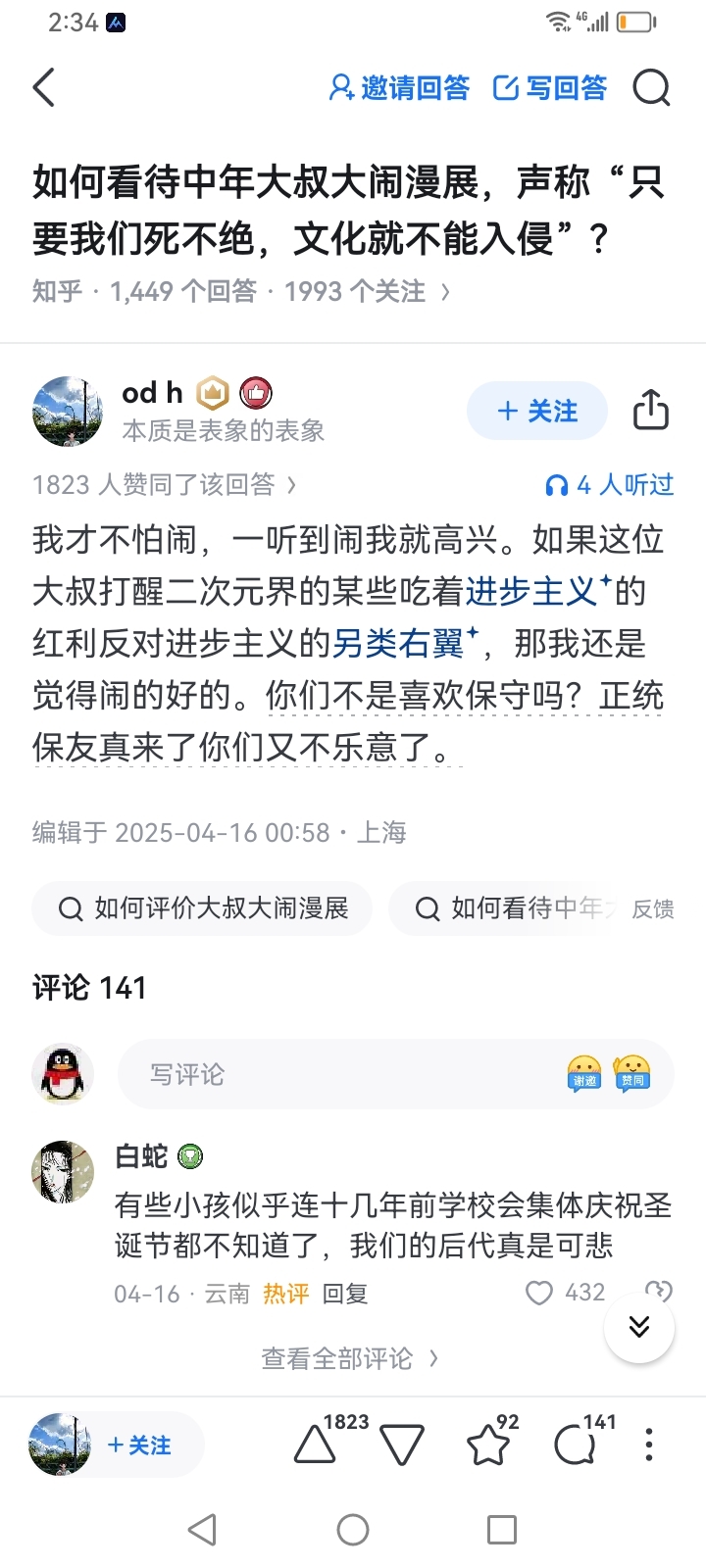706x1568 pixels.
Task: Reply to 白蛇's comment via 回复
Action: tap(345, 1295)
